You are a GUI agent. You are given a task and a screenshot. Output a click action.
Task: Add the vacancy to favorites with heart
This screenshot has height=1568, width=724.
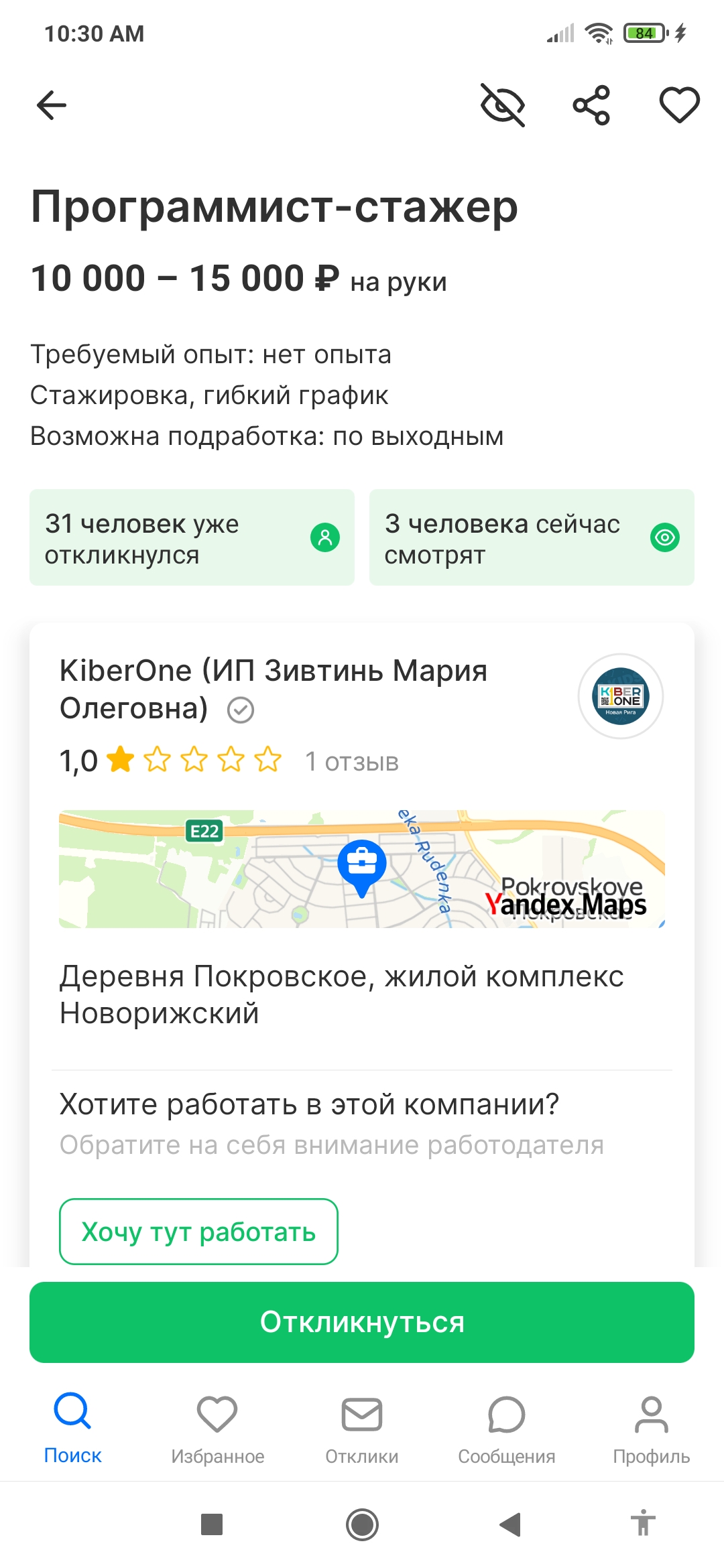[x=679, y=105]
